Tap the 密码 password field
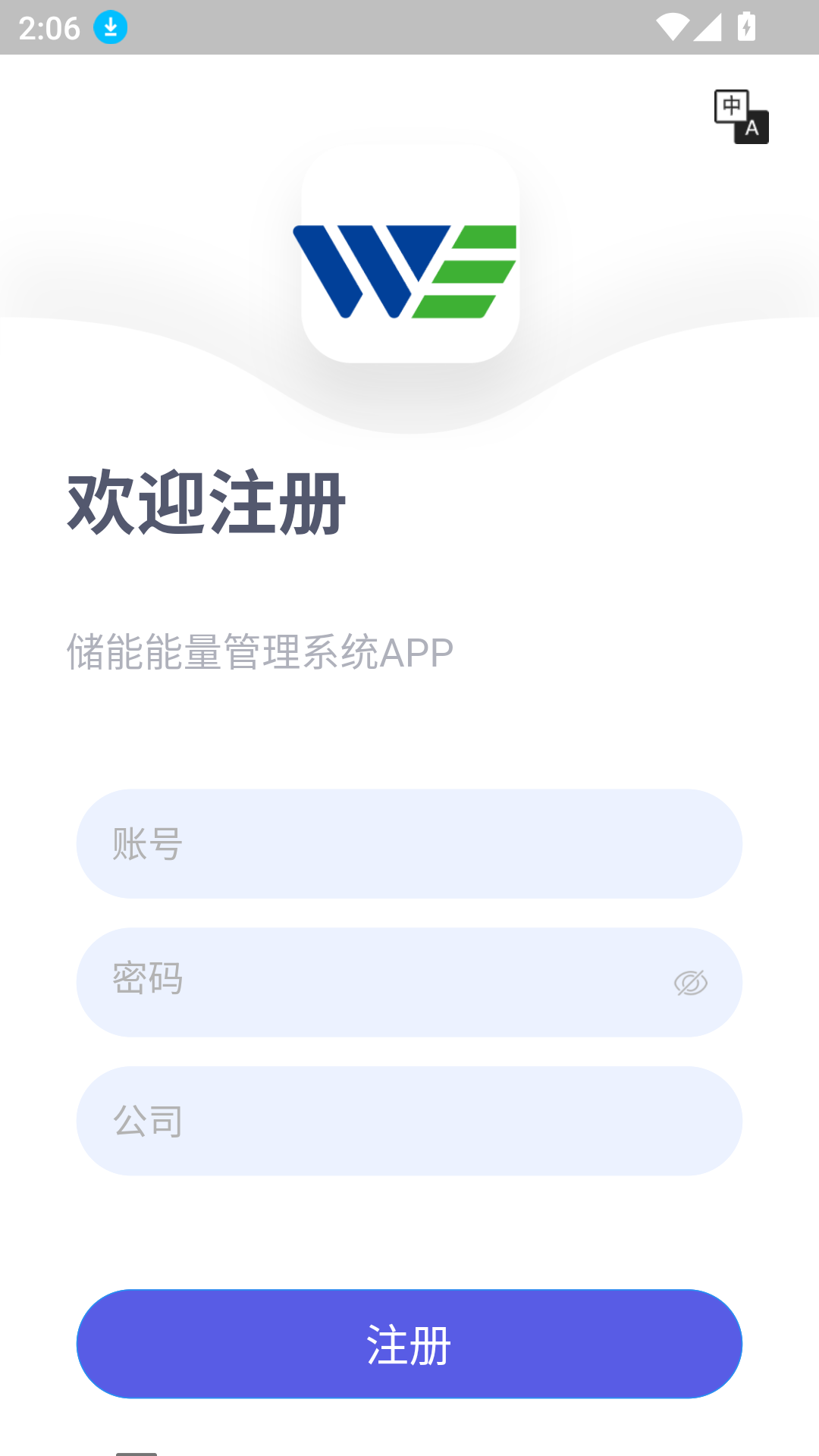819x1456 pixels. pos(379,982)
